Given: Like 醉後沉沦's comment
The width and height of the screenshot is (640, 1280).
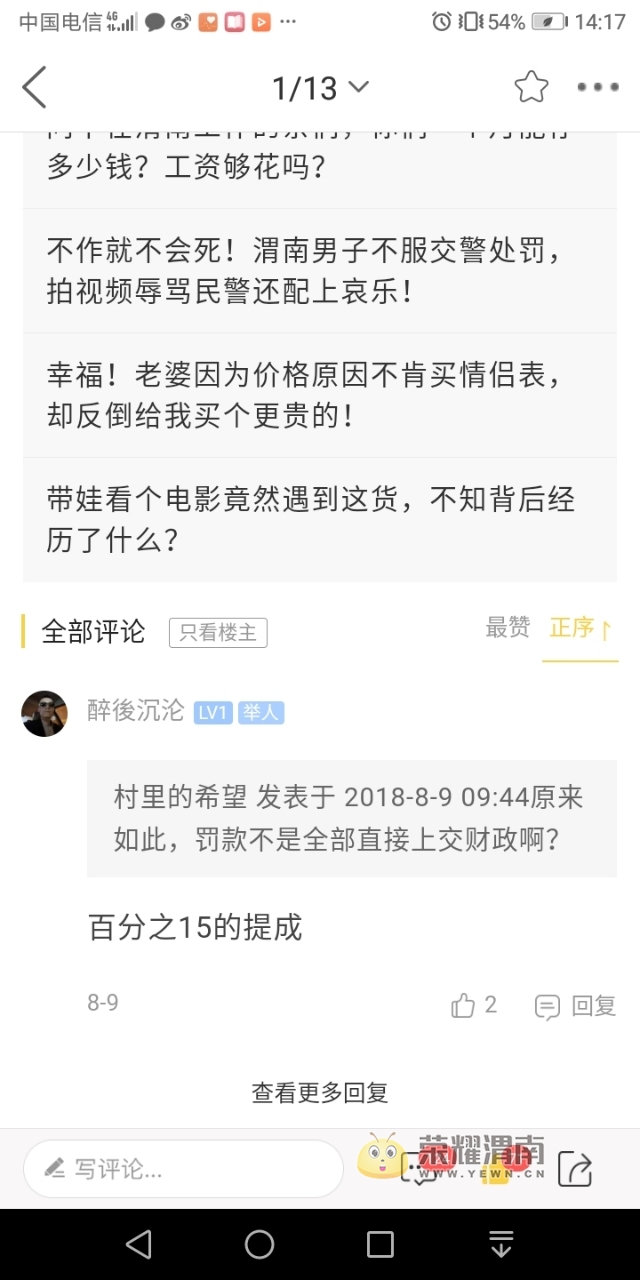Looking at the screenshot, I should pos(473,1005).
